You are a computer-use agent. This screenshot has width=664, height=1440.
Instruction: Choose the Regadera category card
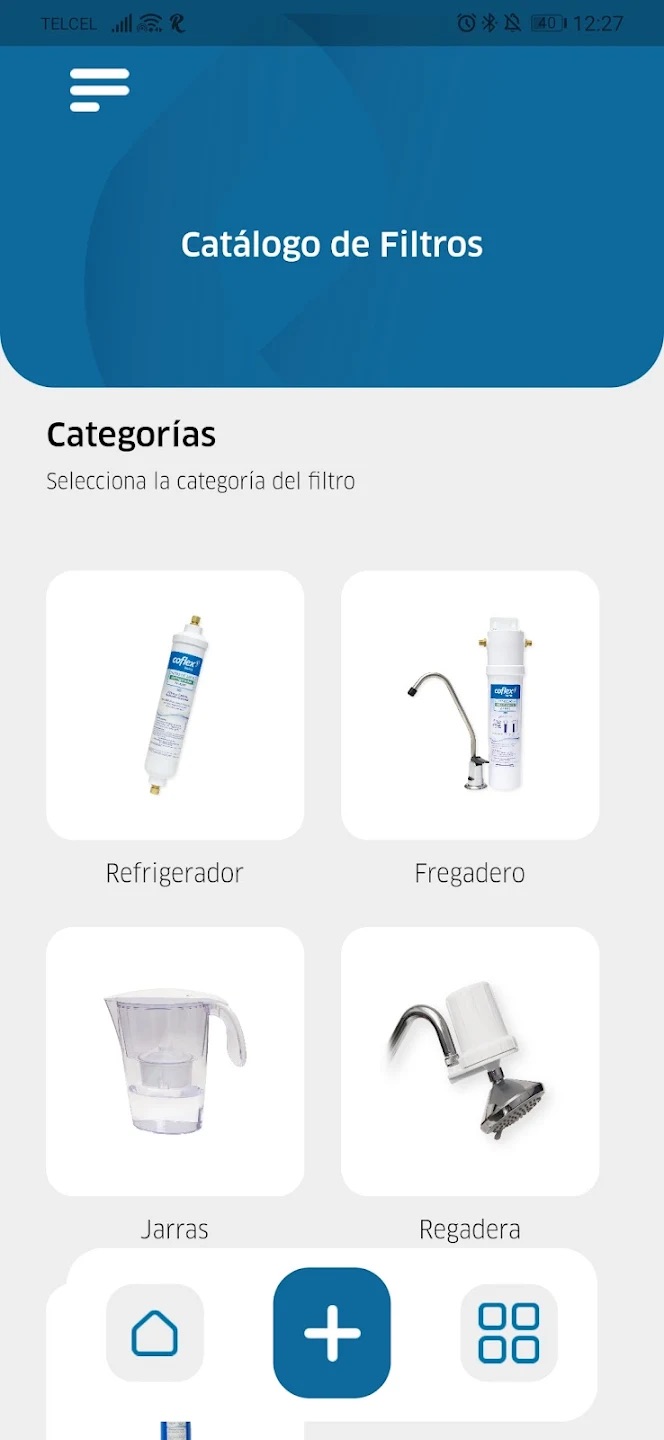[x=470, y=1061]
